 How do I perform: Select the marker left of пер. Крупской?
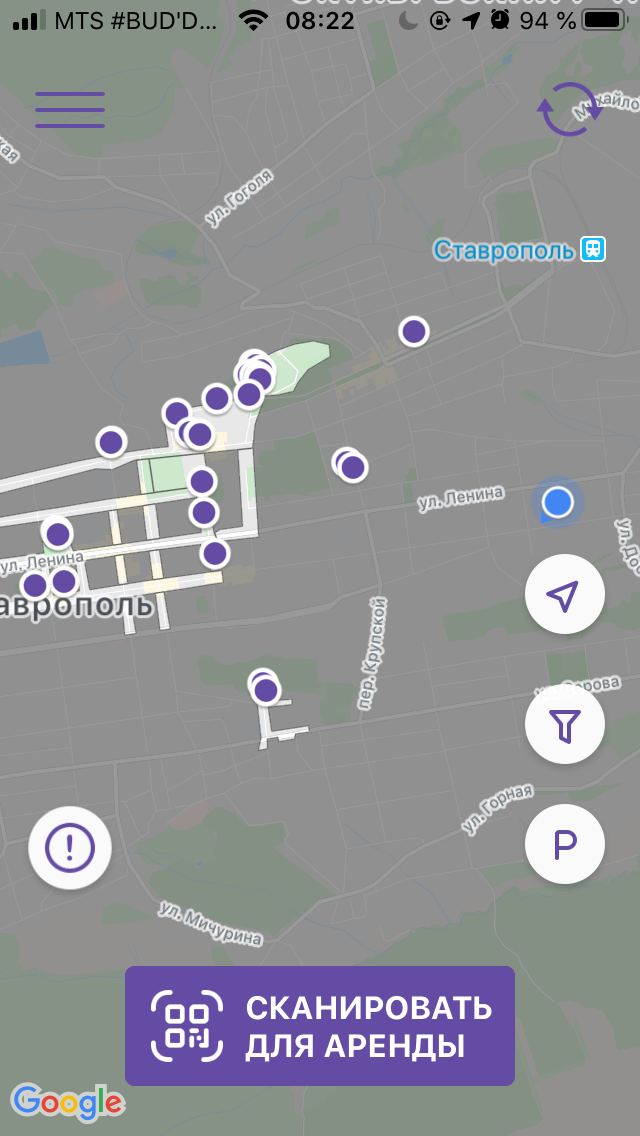(x=265, y=689)
